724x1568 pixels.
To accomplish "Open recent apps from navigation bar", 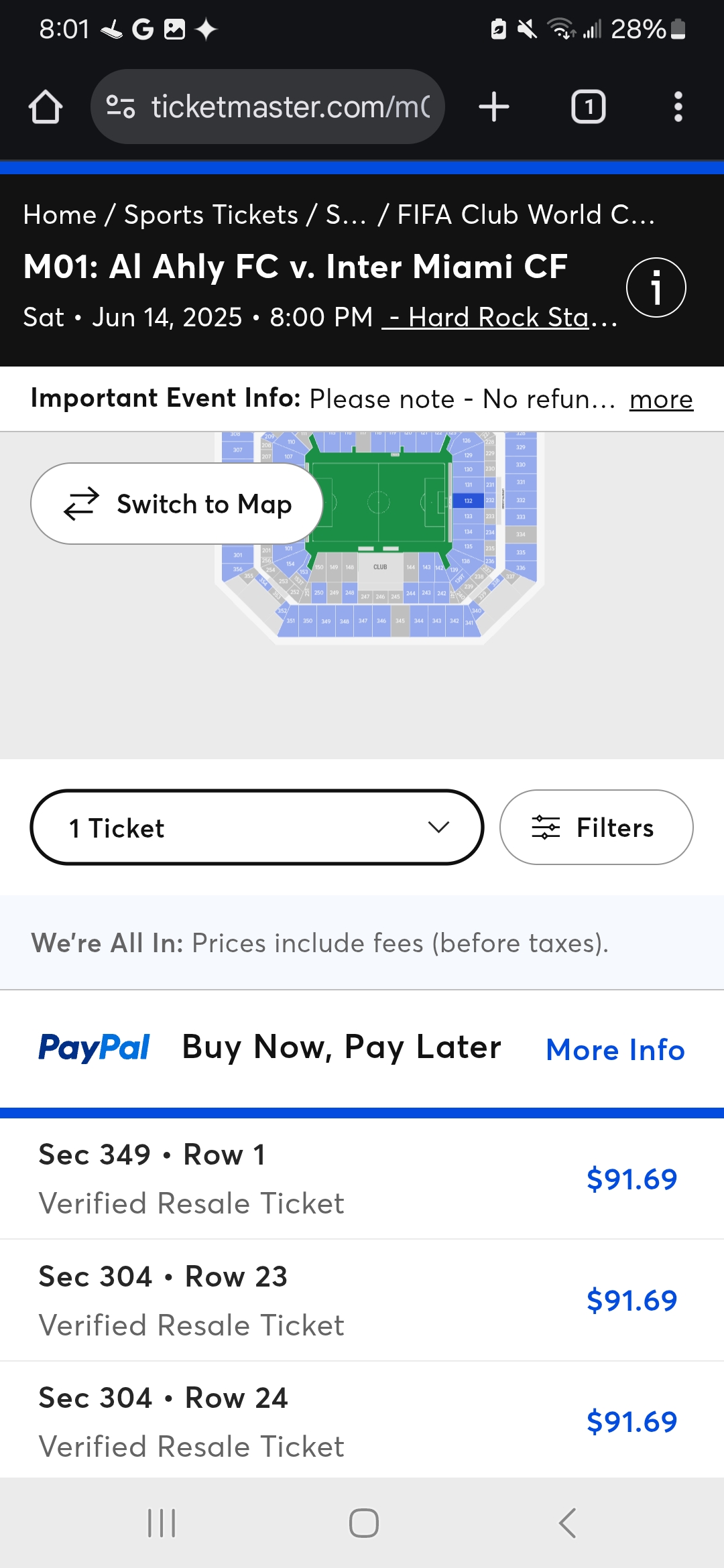I will (x=162, y=1523).
